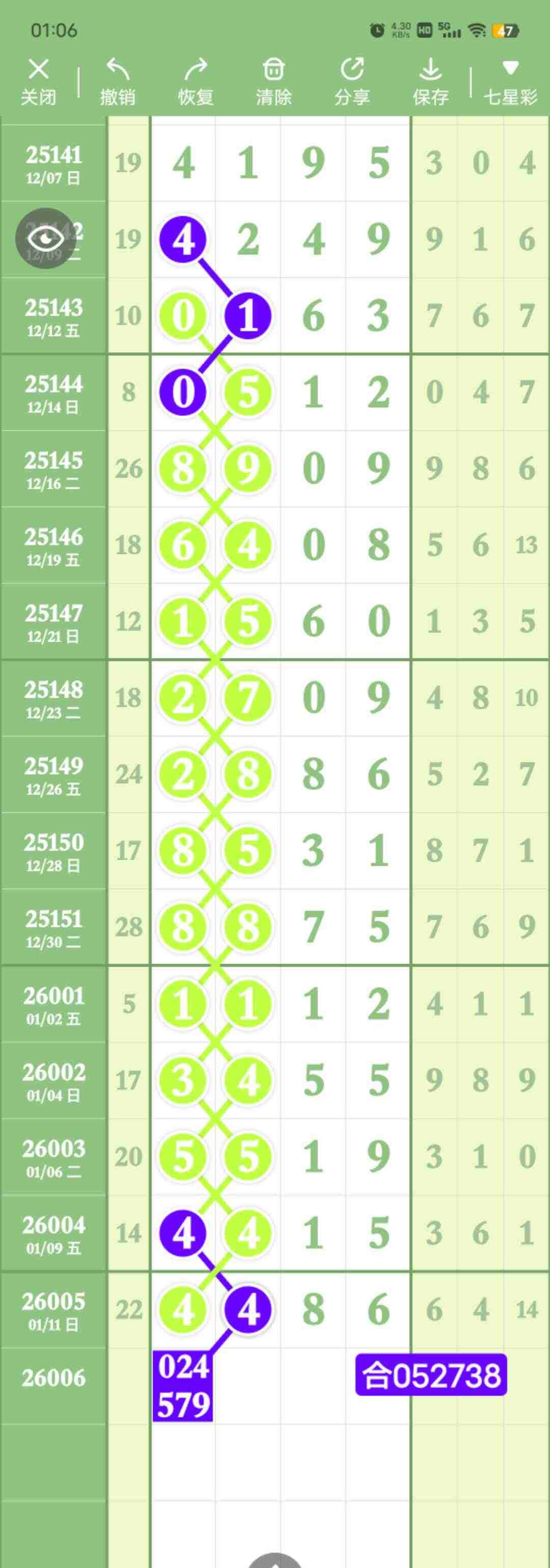This screenshot has width=550, height=1568.
Task: Tap the 分享 label in the toolbar
Action: click(x=353, y=96)
